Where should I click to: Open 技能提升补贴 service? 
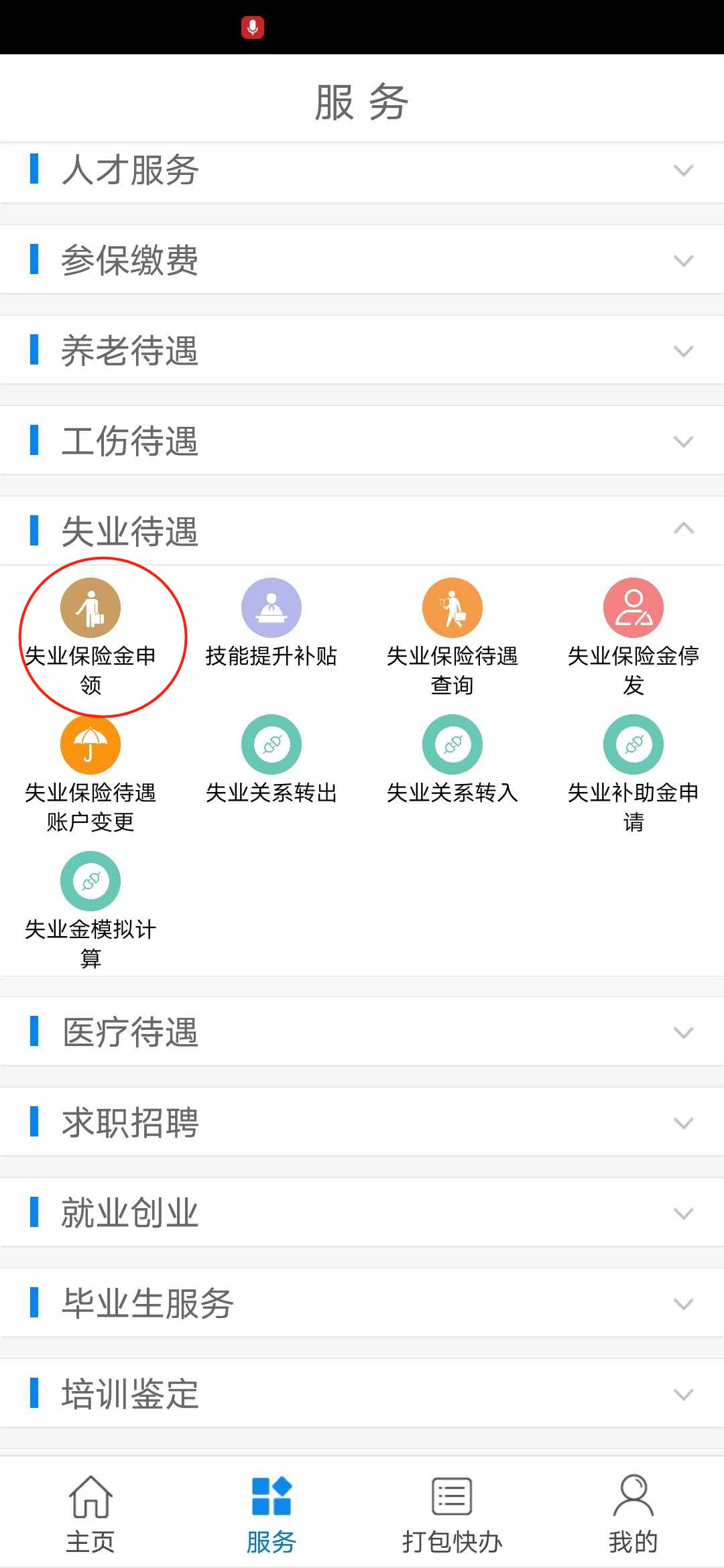pos(271,623)
